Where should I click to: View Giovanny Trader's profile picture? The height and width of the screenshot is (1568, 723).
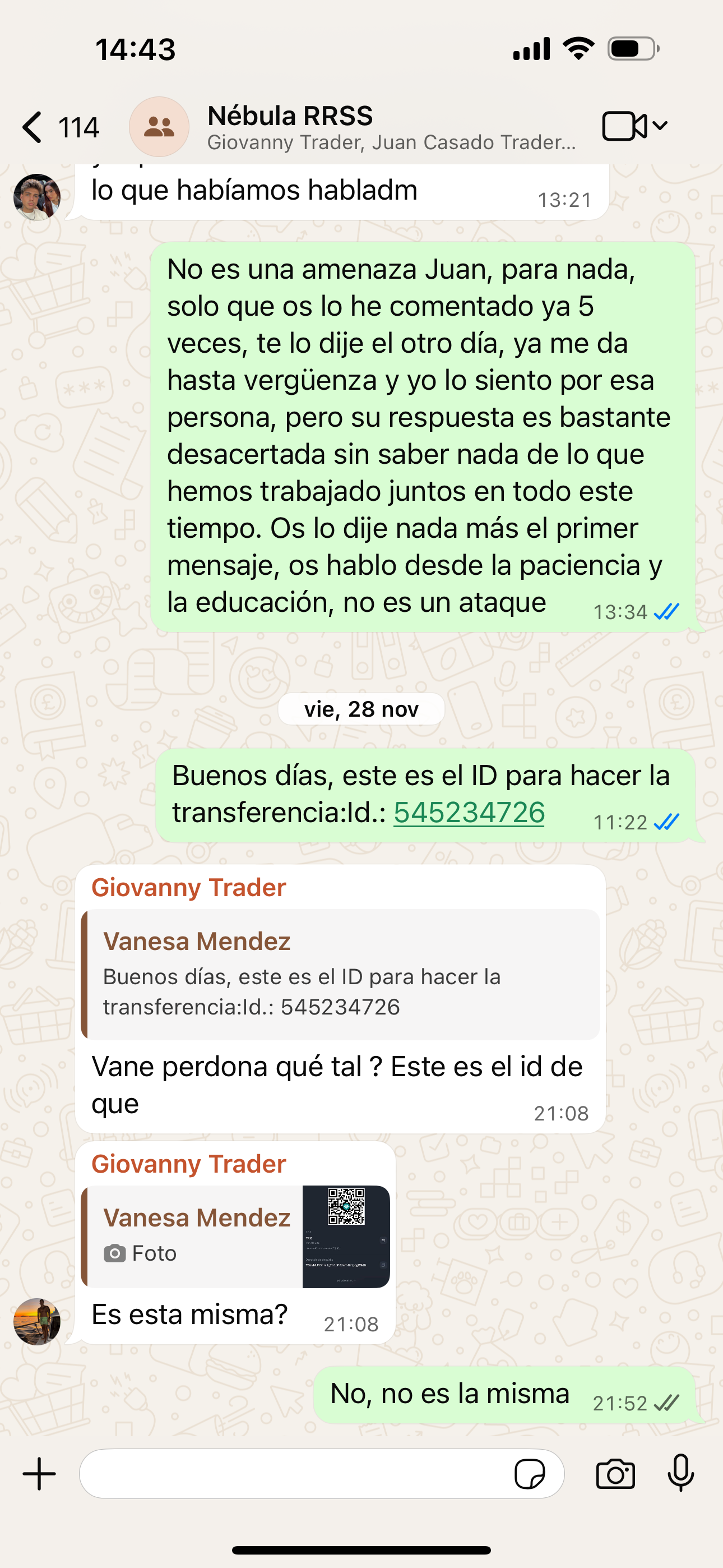click(37, 1321)
